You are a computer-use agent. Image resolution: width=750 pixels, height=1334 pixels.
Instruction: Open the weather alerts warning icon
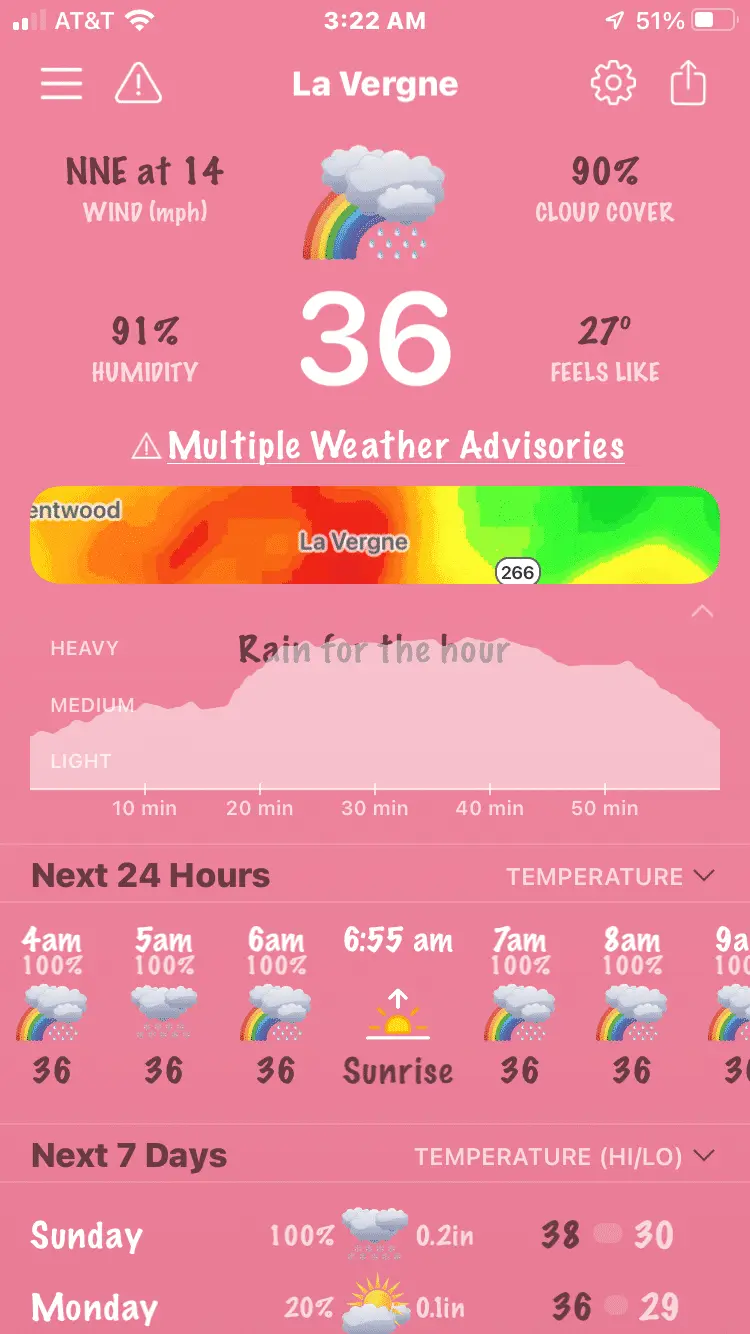(138, 84)
